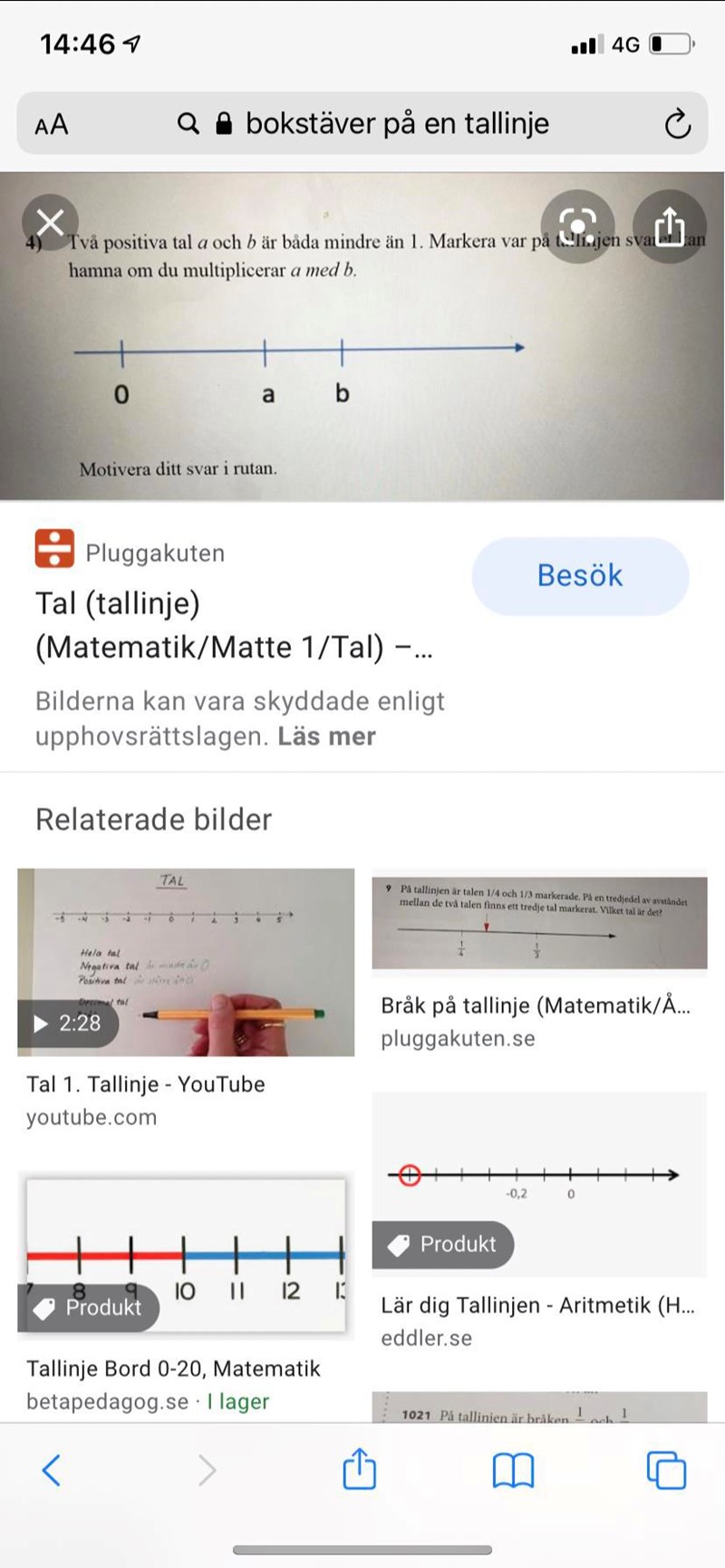Open the AA reader options
This screenshot has width=725, height=1568.
tap(52, 124)
